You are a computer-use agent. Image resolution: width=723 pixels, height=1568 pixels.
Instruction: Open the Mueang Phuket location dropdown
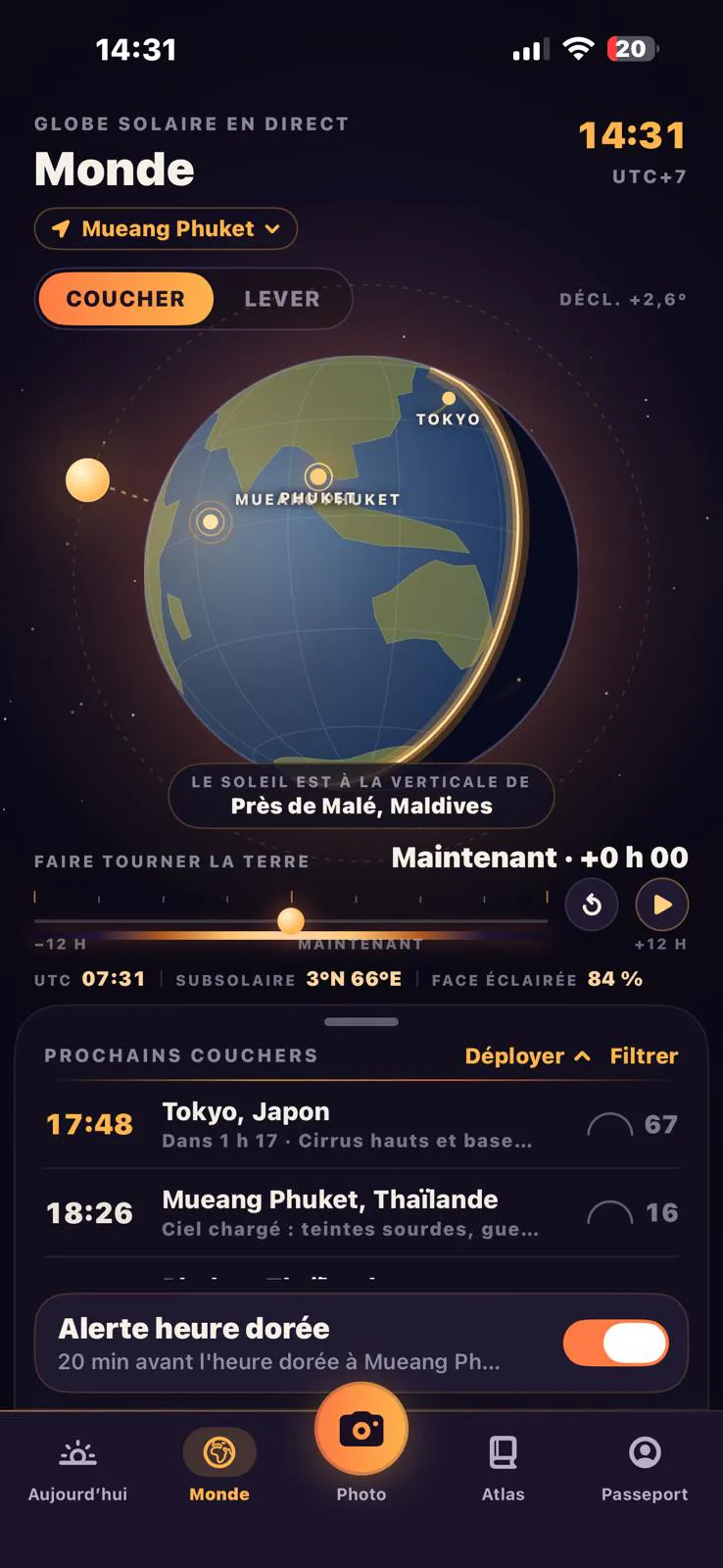166,228
